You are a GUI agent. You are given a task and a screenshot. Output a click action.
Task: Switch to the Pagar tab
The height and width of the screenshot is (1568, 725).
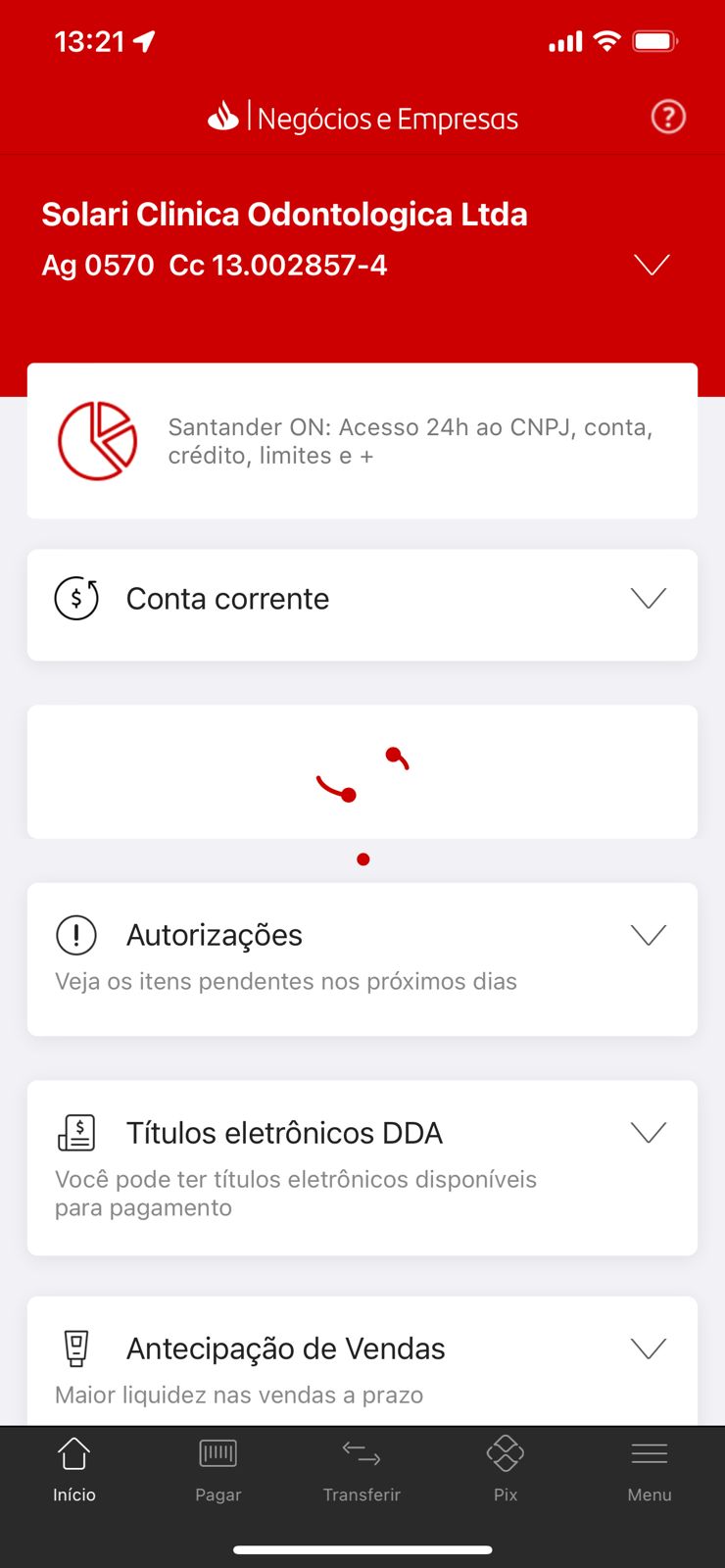(217, 1468)
